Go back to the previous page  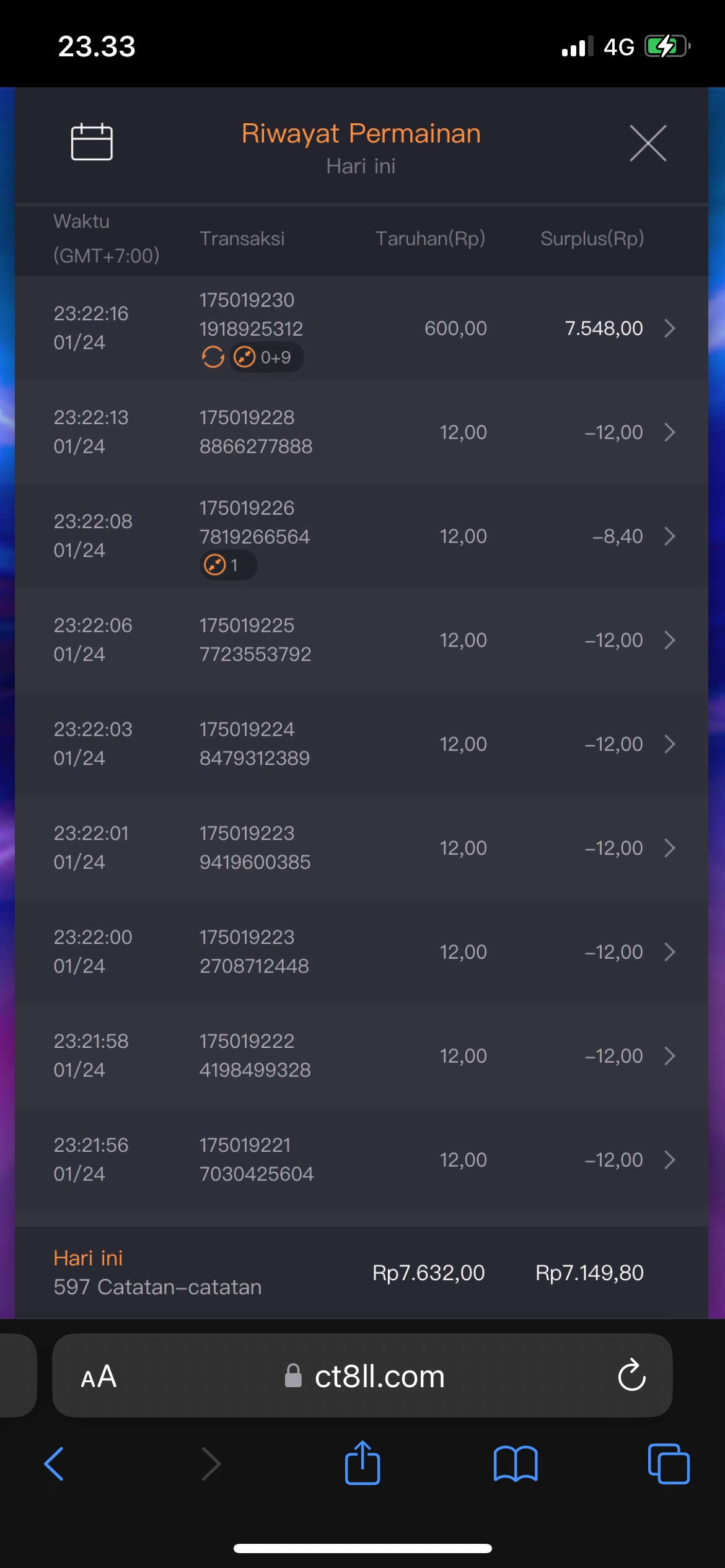[55, 1464]
